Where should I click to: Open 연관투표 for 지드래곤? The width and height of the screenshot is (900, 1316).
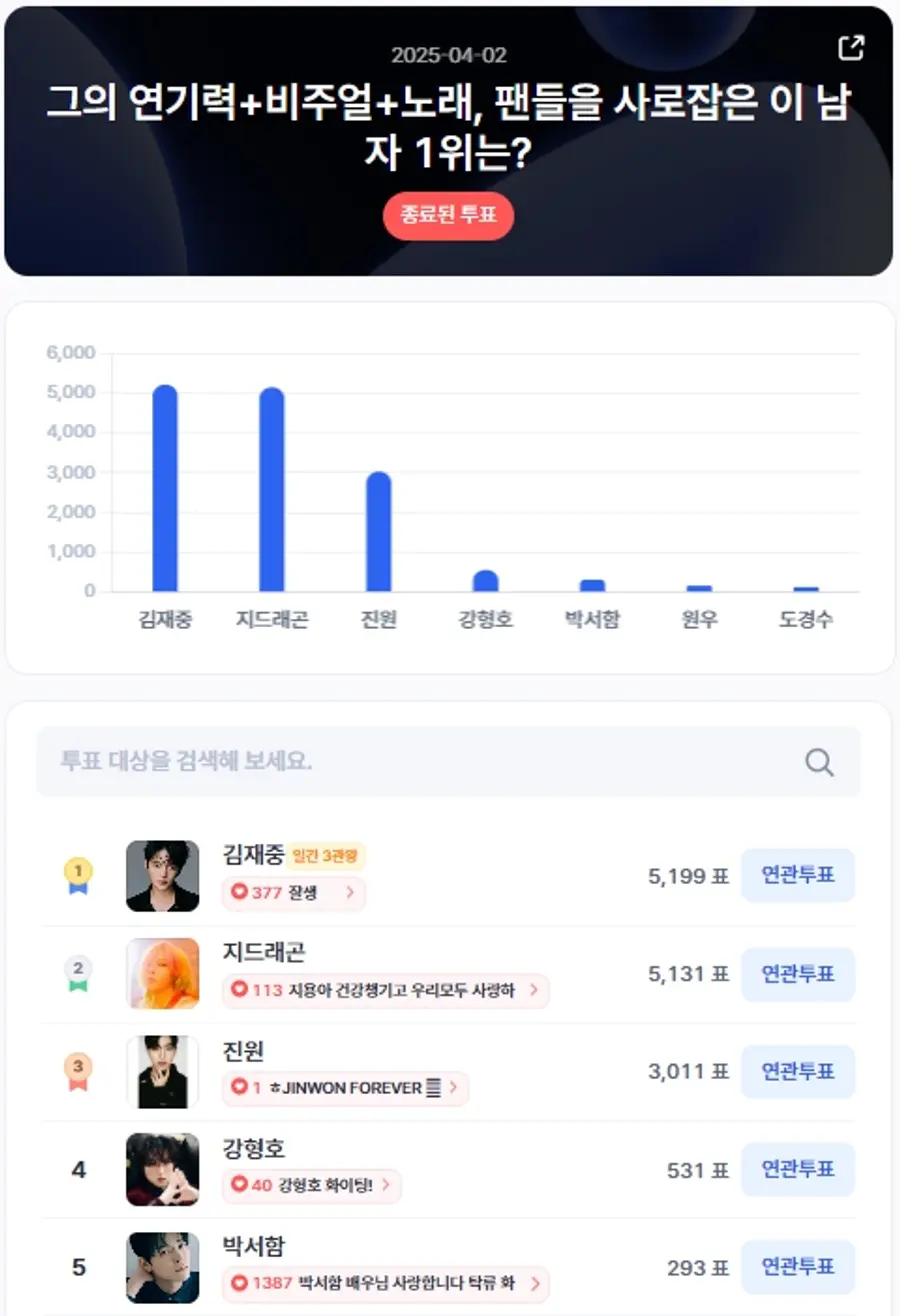[x=797, y=973]
